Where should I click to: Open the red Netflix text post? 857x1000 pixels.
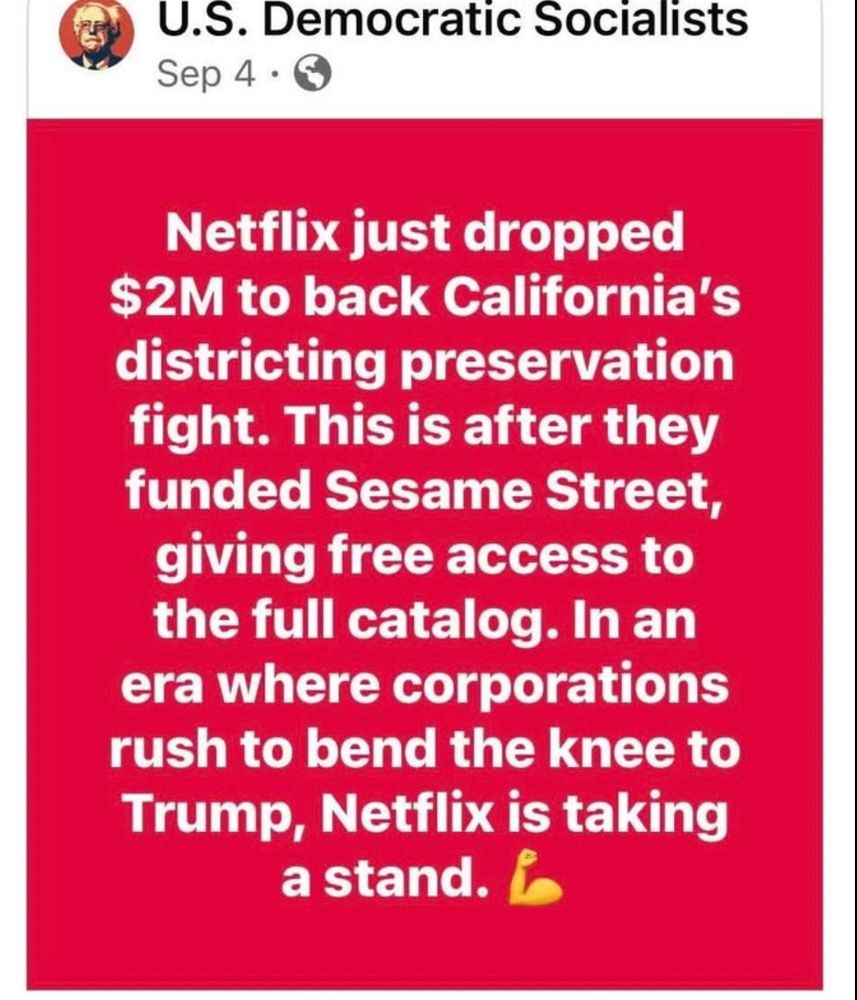tap(425, 554)
